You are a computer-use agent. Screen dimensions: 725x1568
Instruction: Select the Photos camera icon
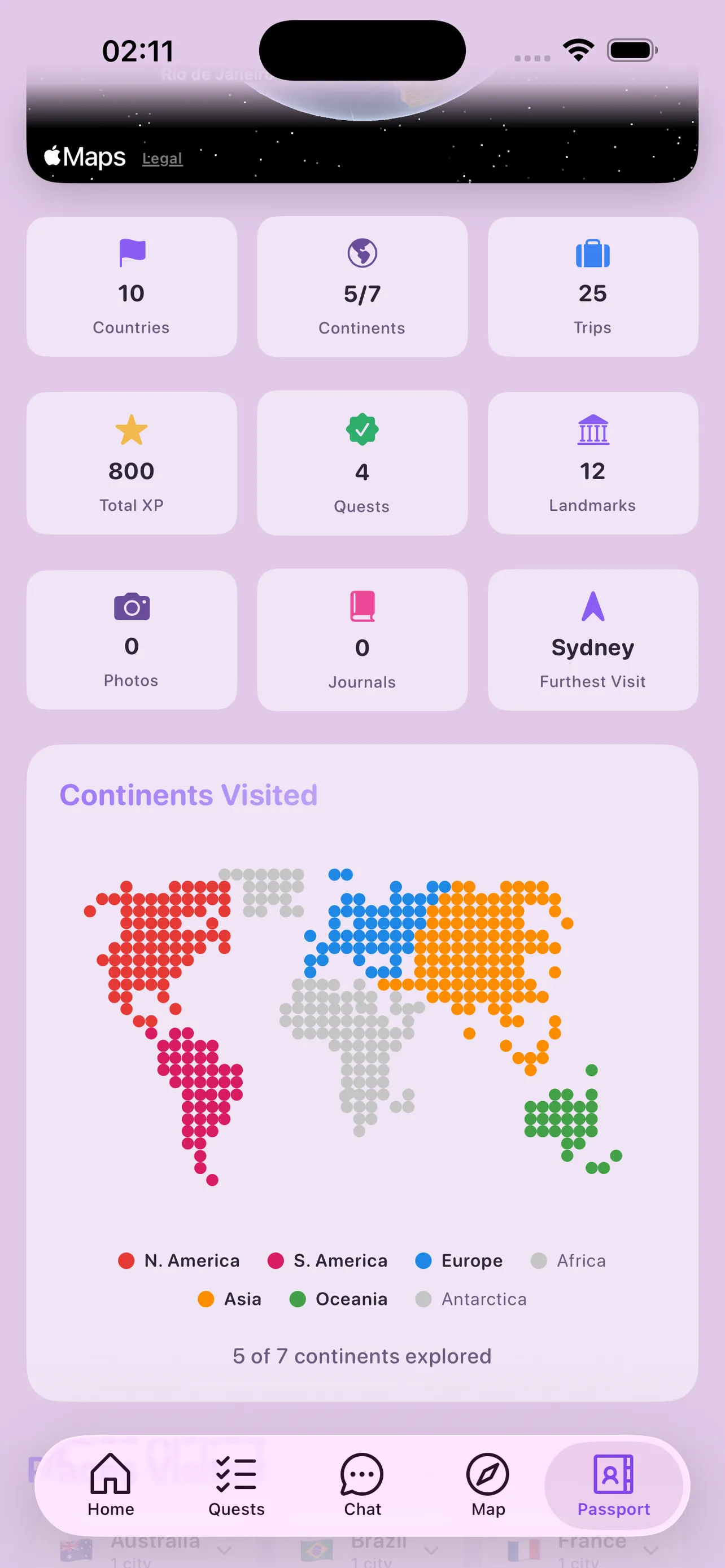pos(131,607)
